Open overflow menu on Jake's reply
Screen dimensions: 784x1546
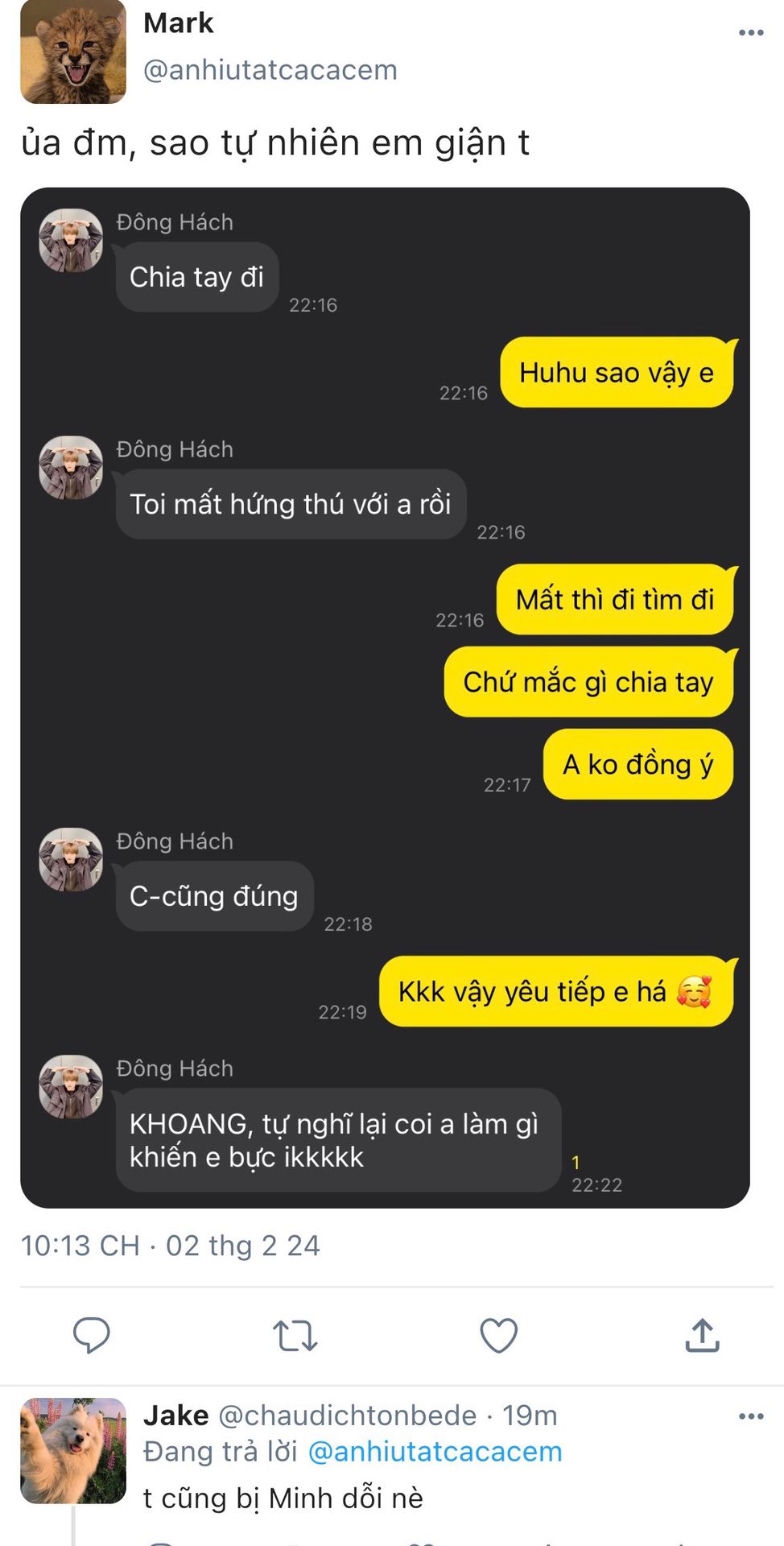(x=750, y=1416)
